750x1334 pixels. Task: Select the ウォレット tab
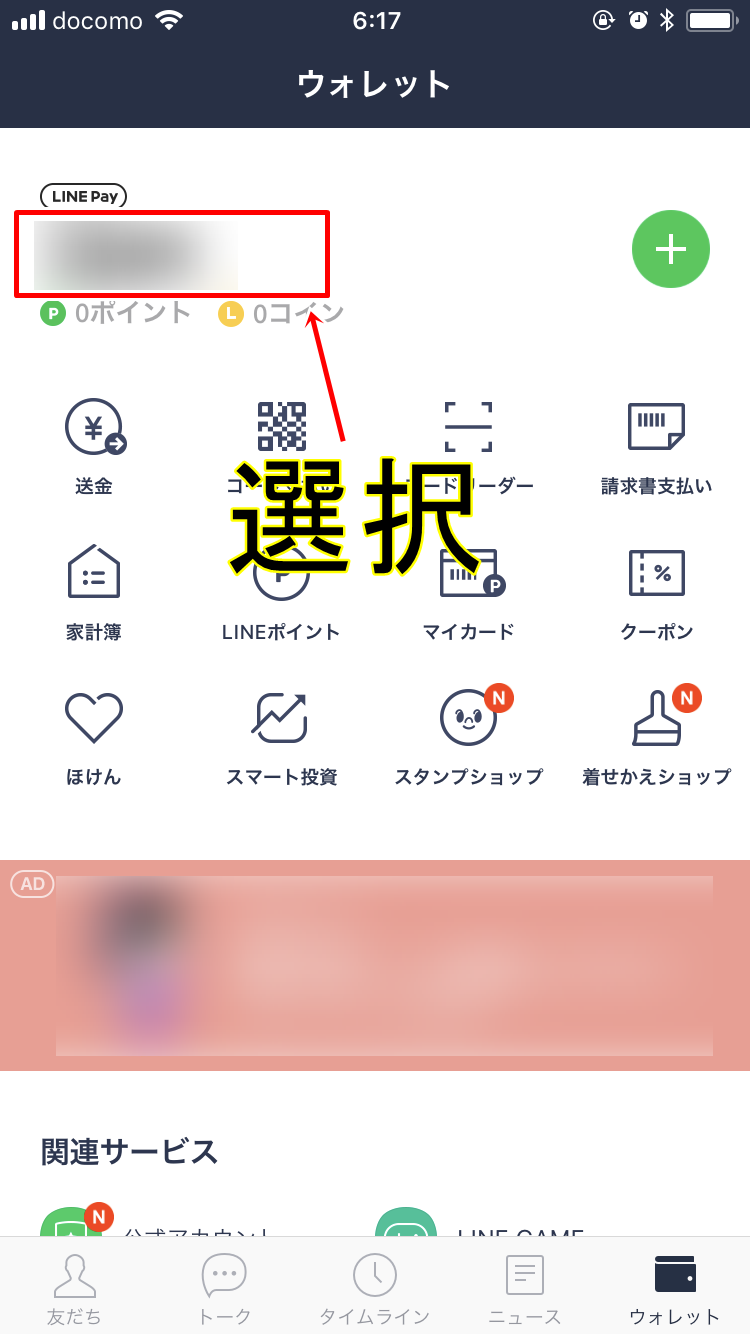click(x=674, y=1288)
